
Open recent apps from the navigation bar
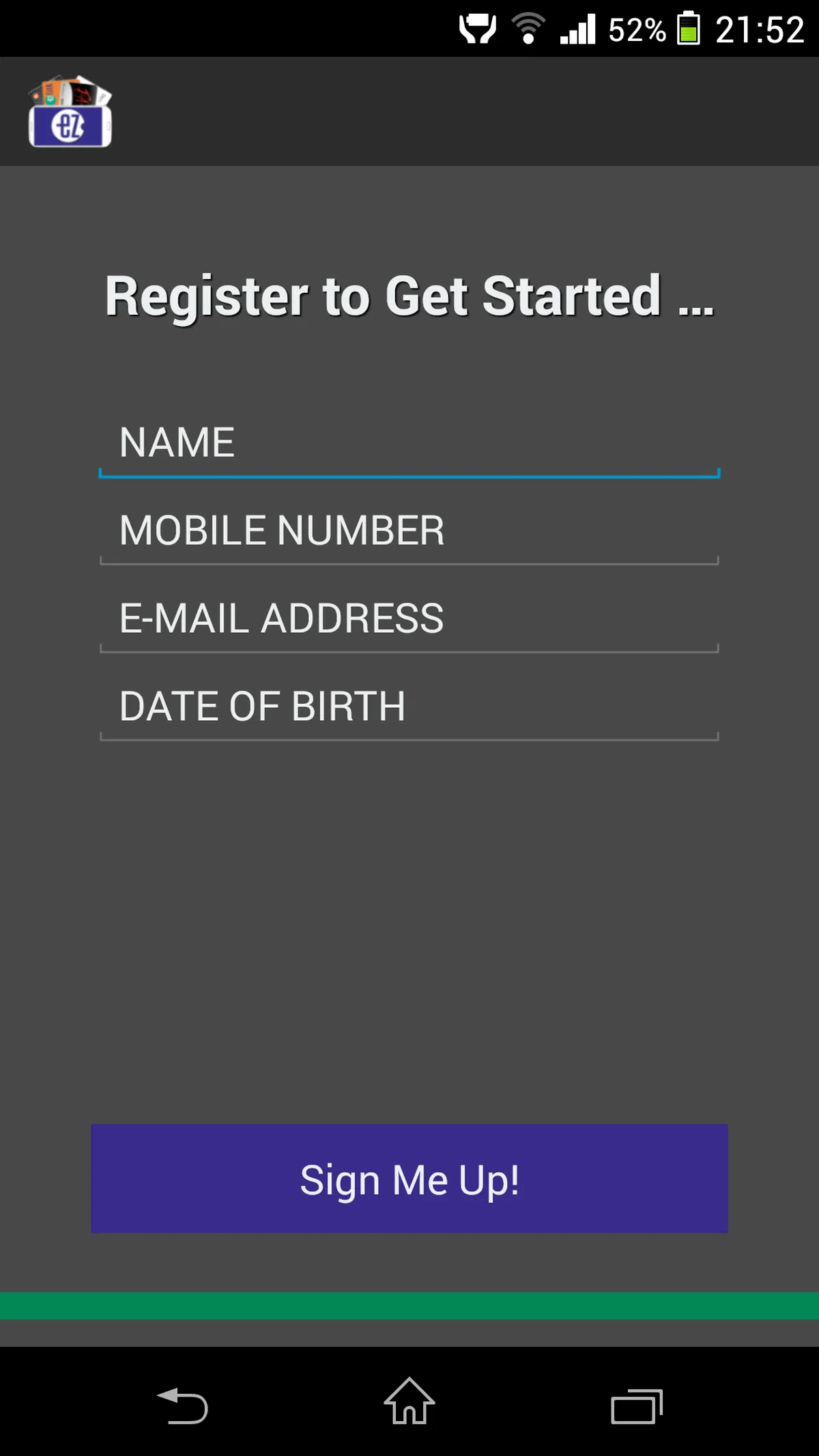(x=636, y=1406)
